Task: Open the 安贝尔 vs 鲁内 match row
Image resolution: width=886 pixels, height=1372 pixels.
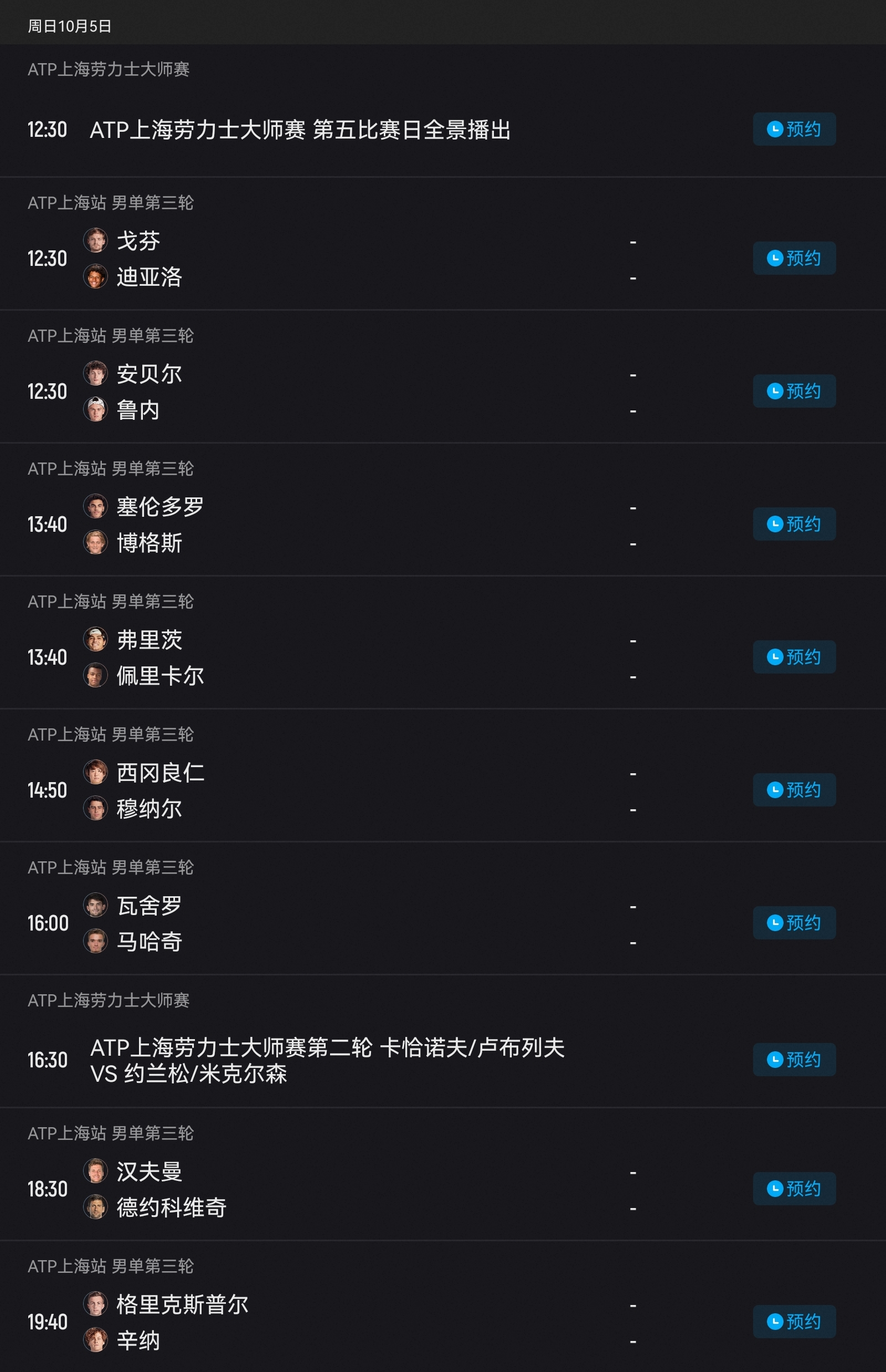Action: pyautogui.click(x=345, y=392)
